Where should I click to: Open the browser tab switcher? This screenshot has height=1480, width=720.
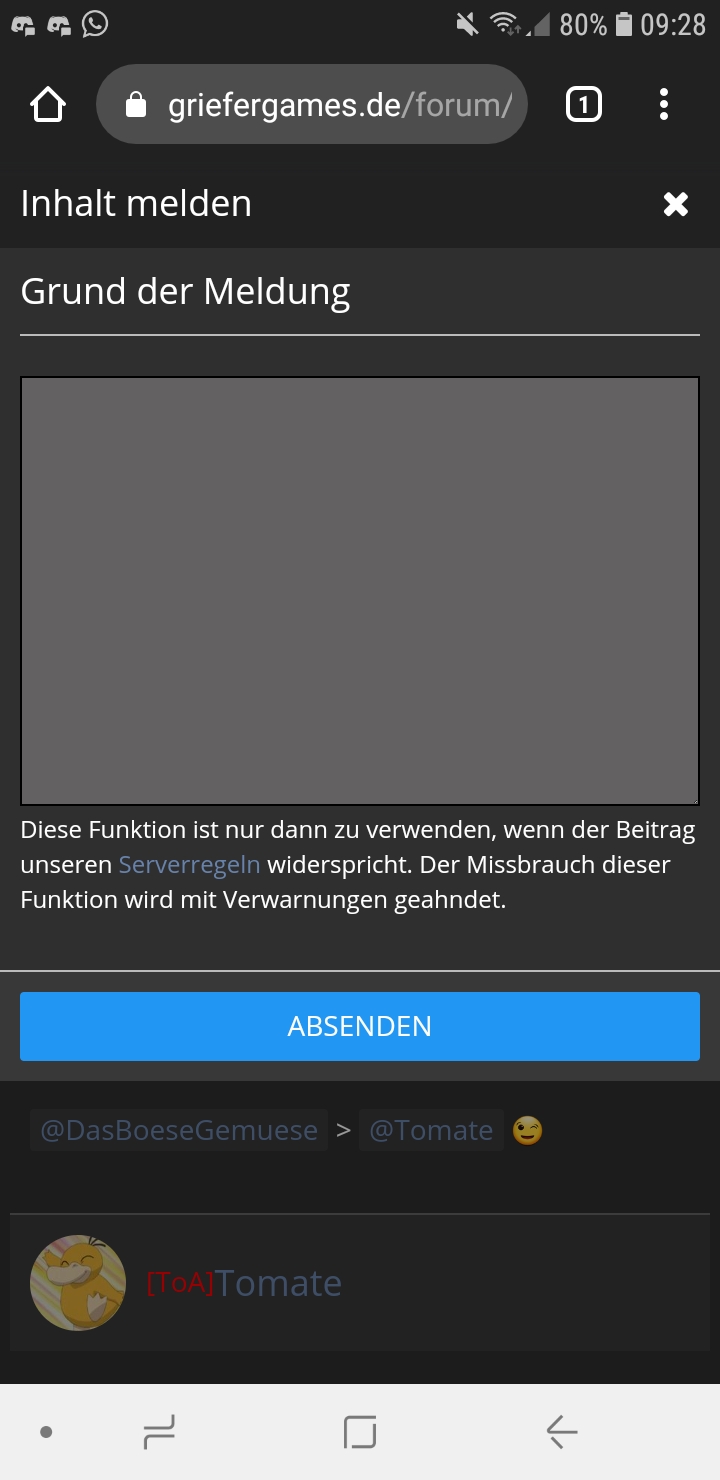coord(584,104)
